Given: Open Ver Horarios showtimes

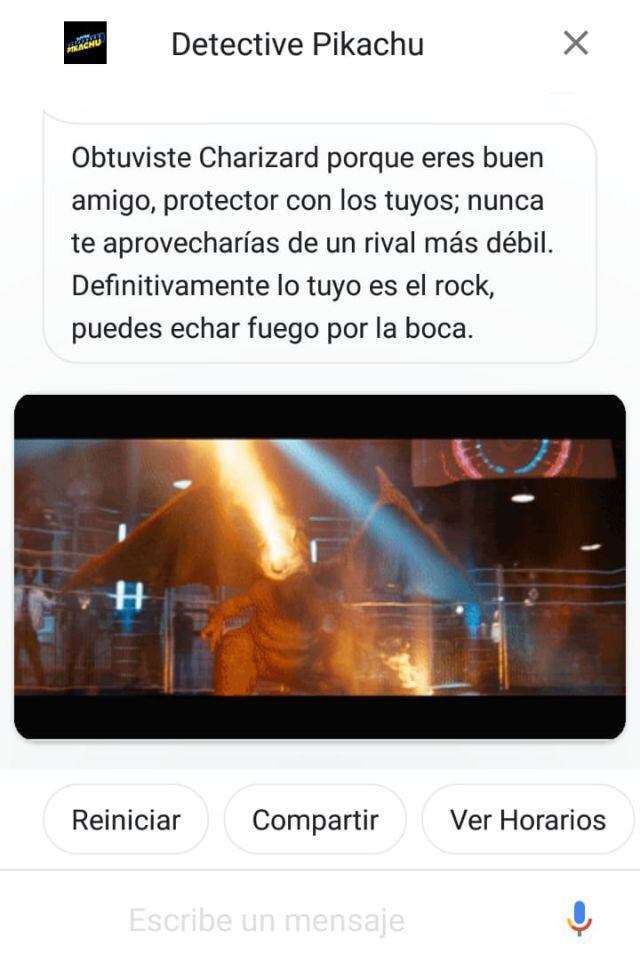Looking at the screenshot, I should tap(527, 820).
